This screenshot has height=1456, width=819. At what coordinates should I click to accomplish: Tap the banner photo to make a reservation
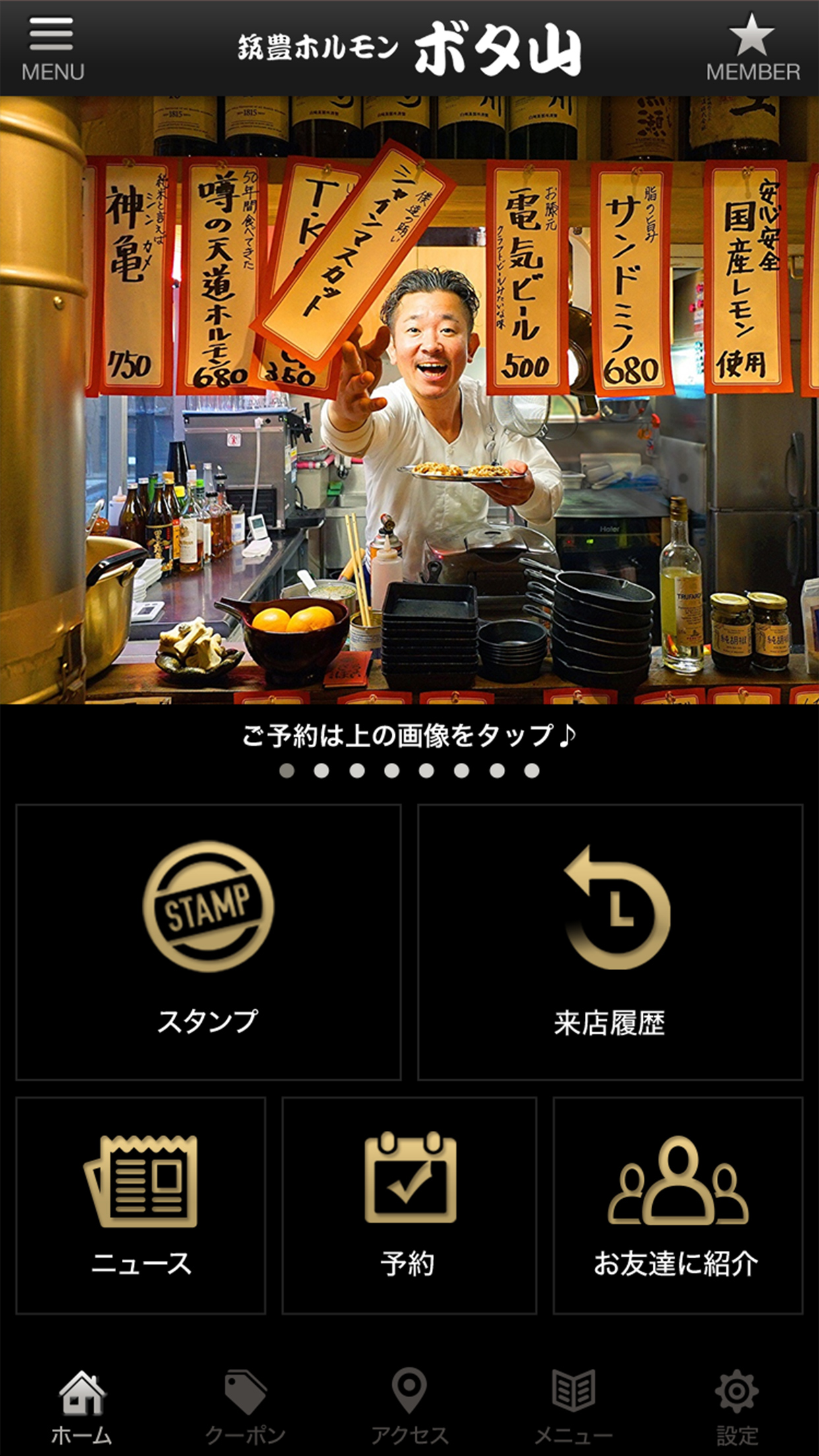(409, 400)
